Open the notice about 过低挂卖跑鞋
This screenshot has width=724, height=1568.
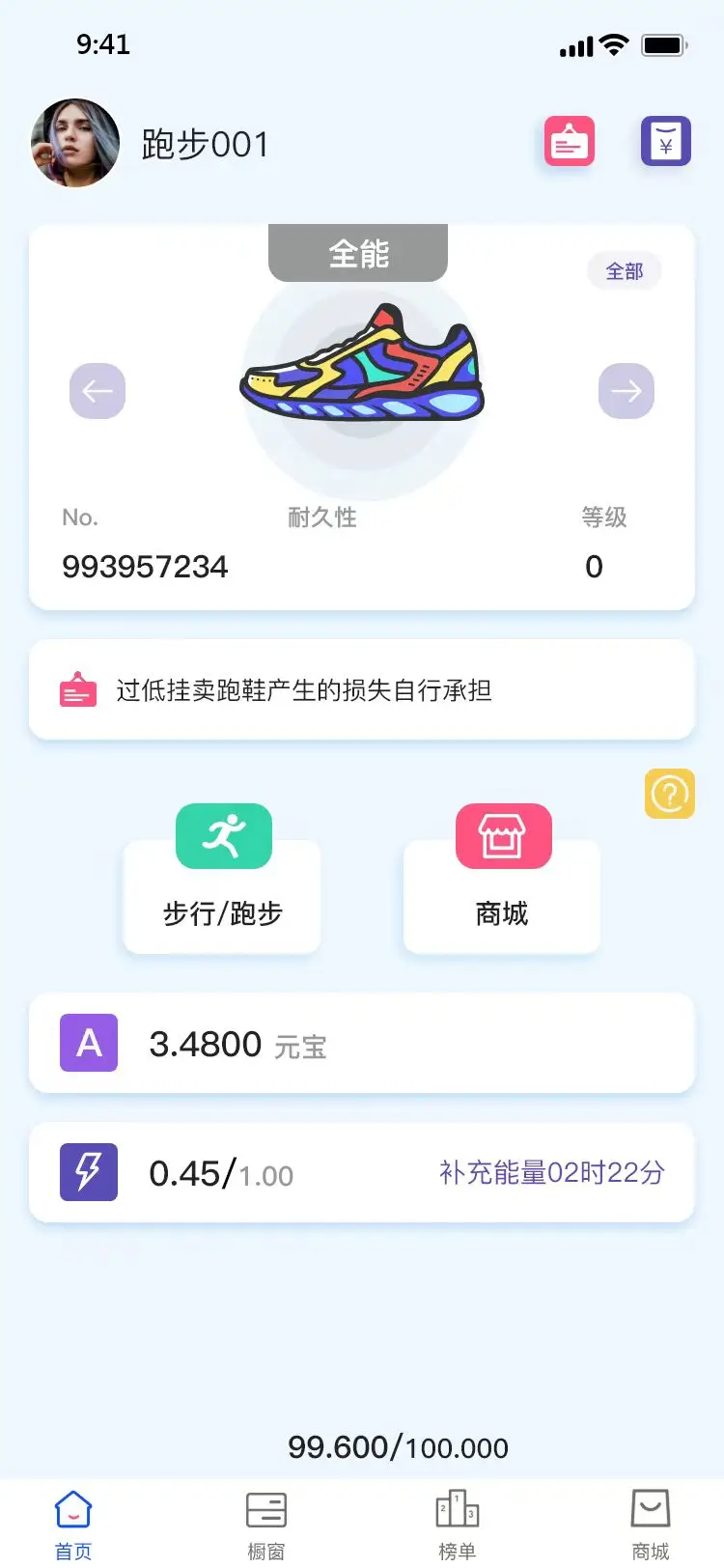pos(362,690)
